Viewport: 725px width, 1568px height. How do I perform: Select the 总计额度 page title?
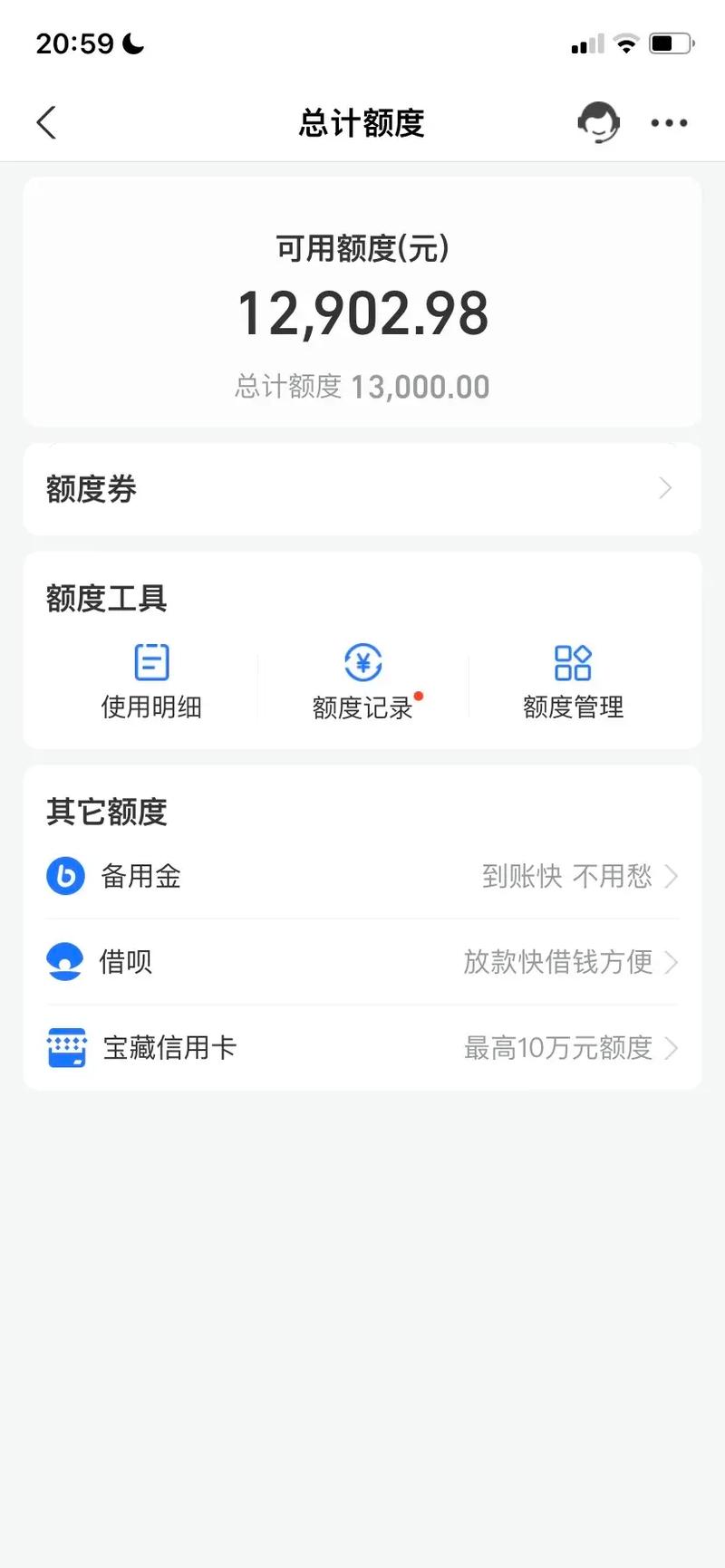click(362, 124)
